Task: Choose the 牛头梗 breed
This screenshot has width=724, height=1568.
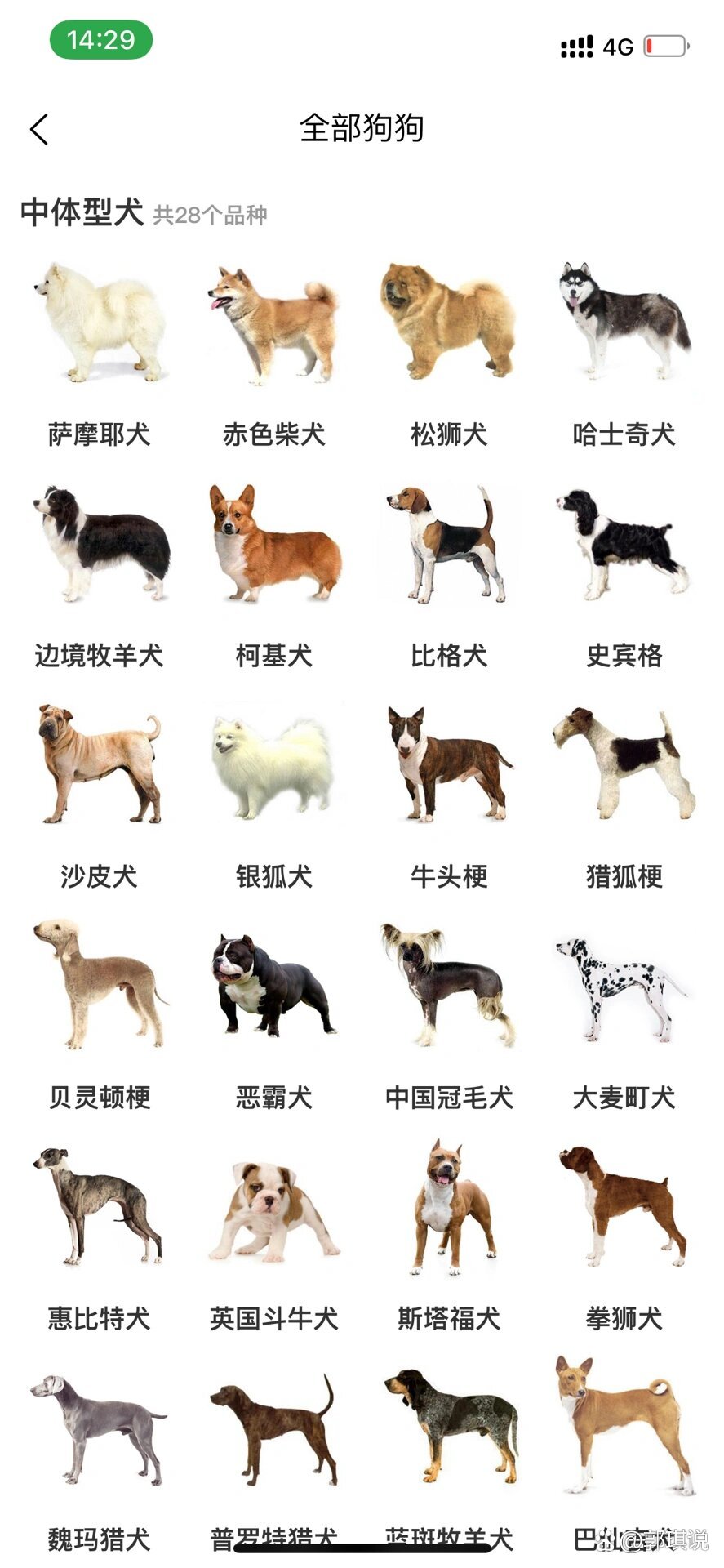Action: coord(449,796)
